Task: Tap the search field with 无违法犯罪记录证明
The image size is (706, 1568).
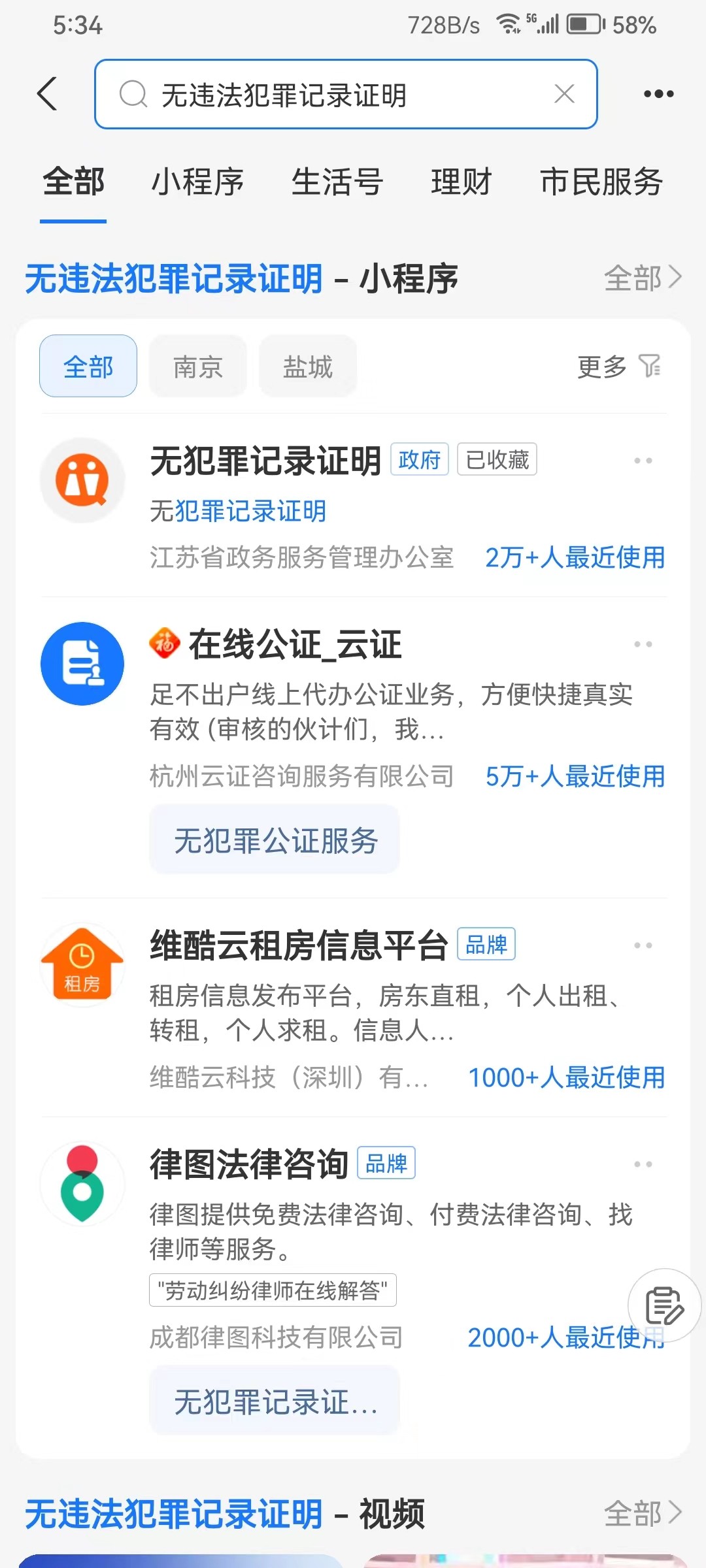Action: point(346,94)
